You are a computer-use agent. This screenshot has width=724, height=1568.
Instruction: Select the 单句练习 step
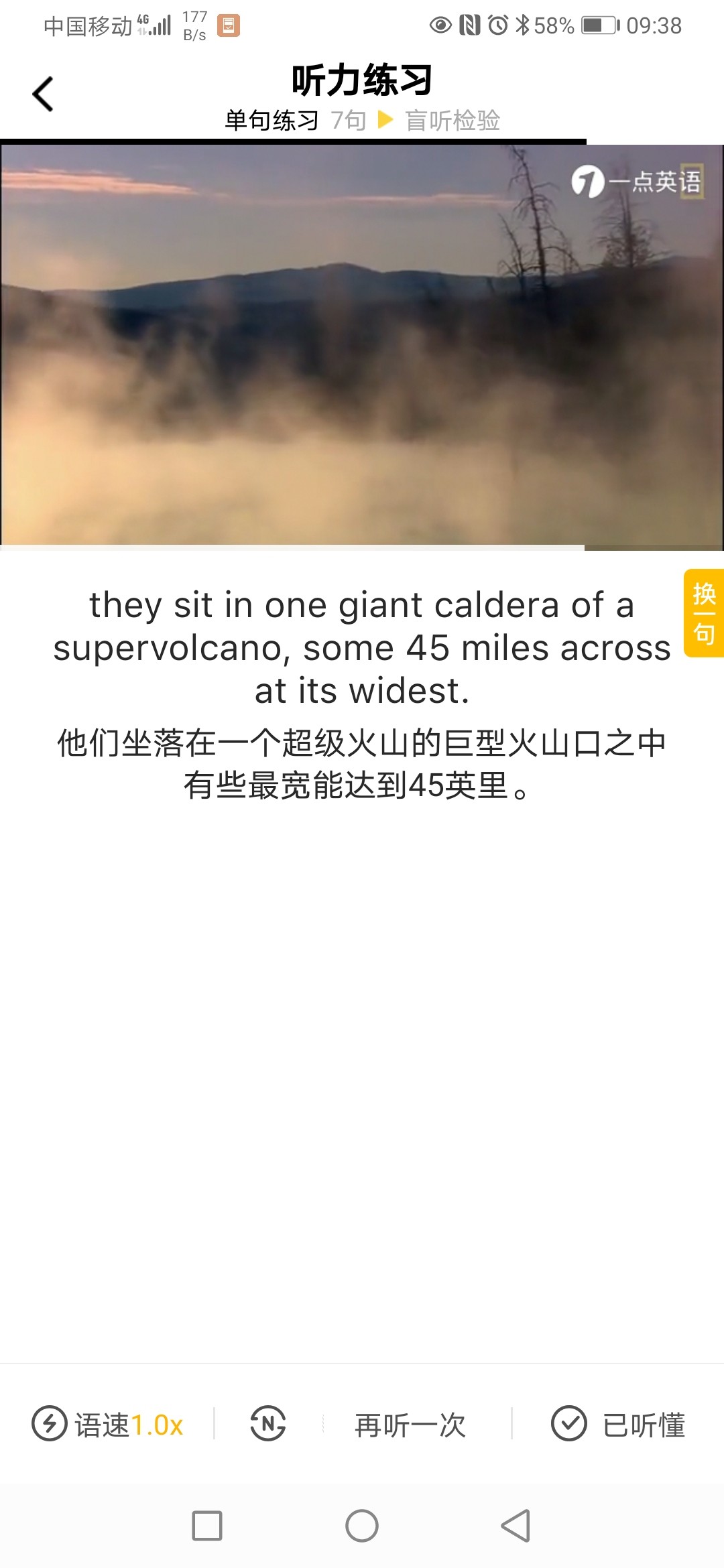pos(271,121)
